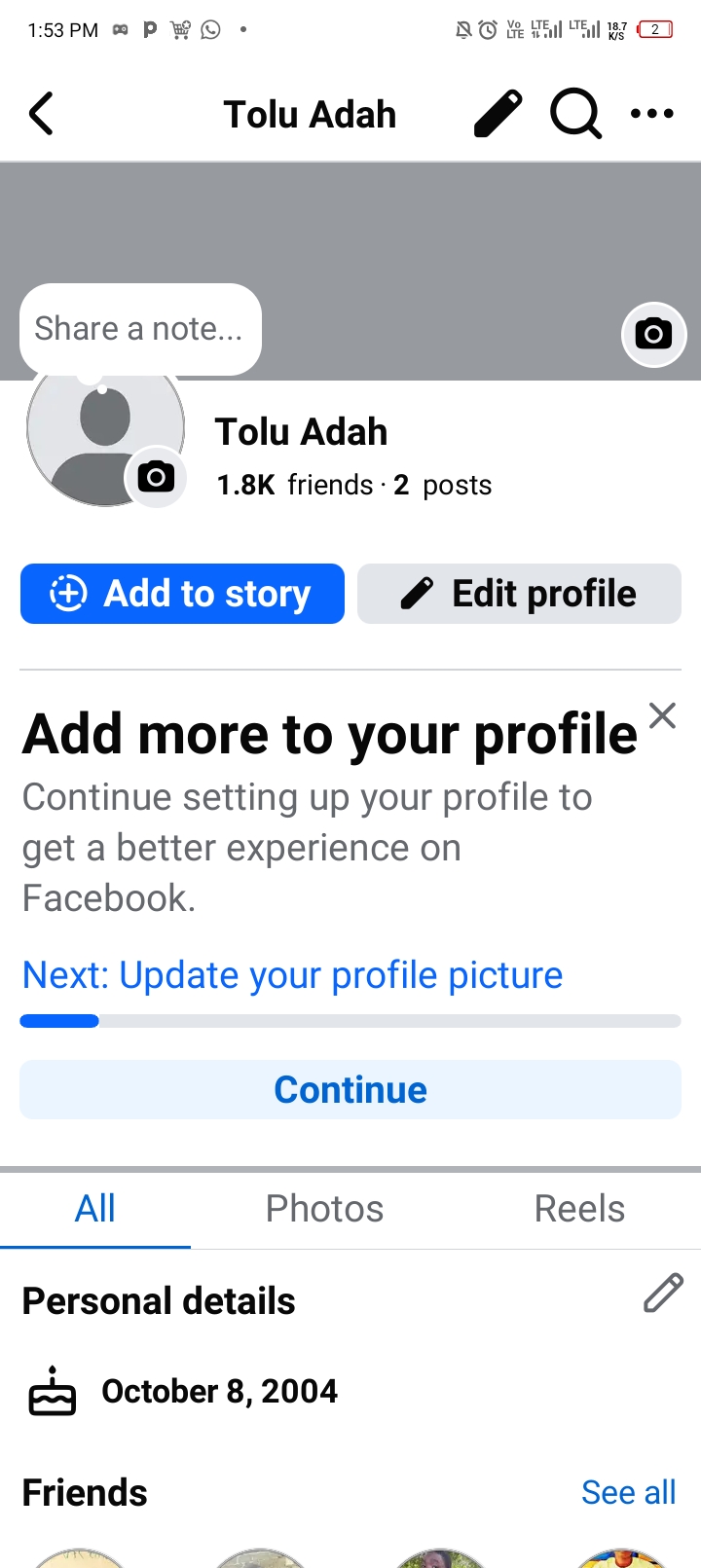Tap the pencil icon in the top bar
Image resolution: width=701 pixels, height=1568 pixels.
498,114
